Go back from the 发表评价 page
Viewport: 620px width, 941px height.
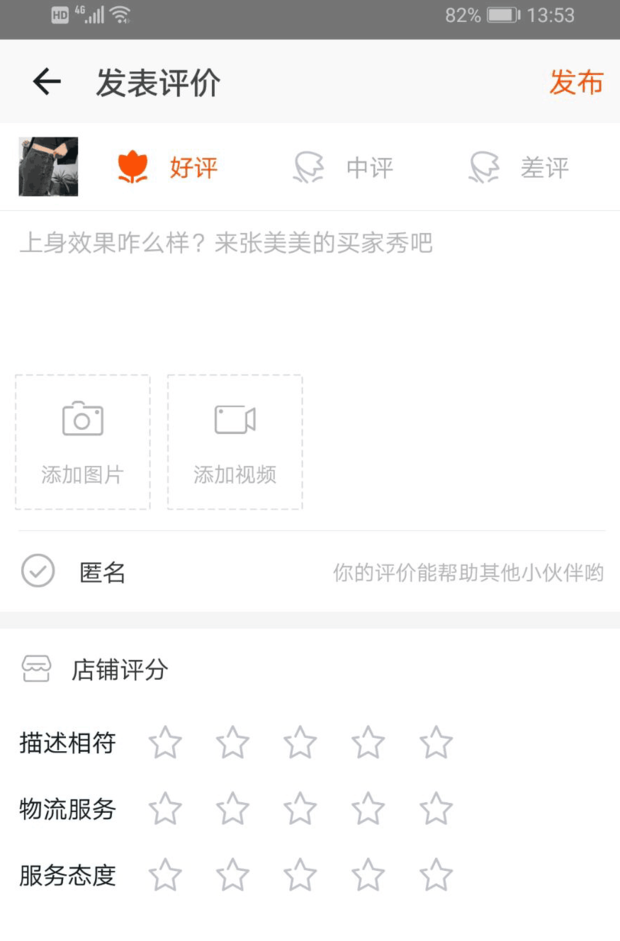point(47,82)
